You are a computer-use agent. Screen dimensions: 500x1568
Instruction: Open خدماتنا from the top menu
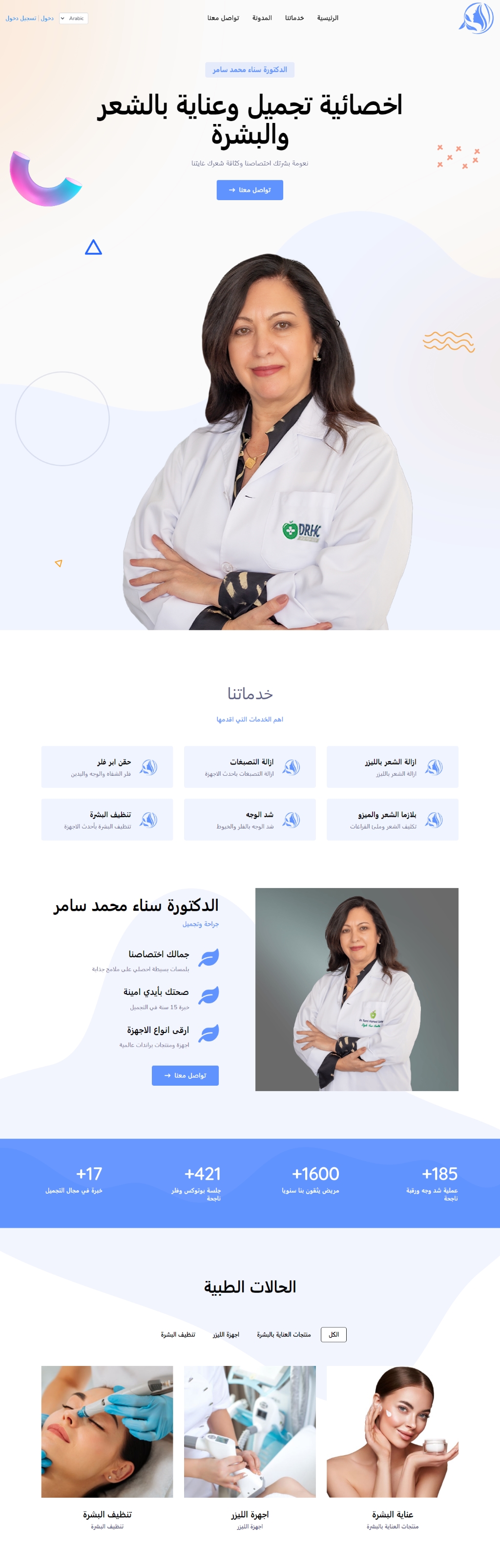[294, 18]
